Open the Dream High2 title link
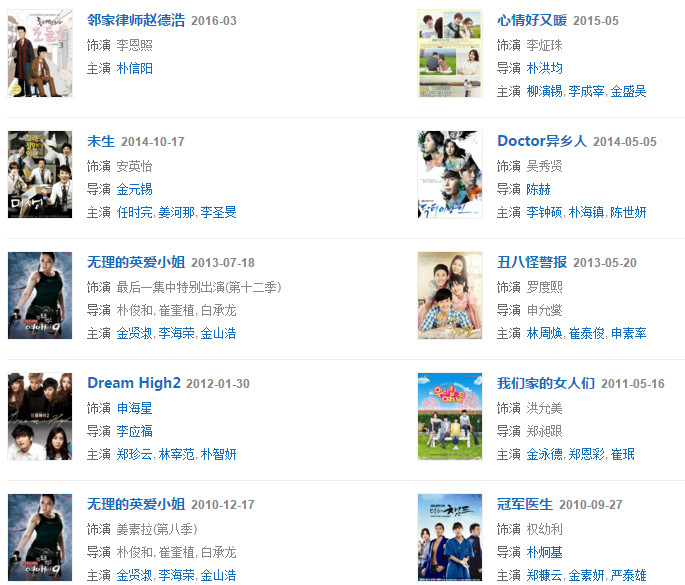685x585 pixels. [133, 383]
